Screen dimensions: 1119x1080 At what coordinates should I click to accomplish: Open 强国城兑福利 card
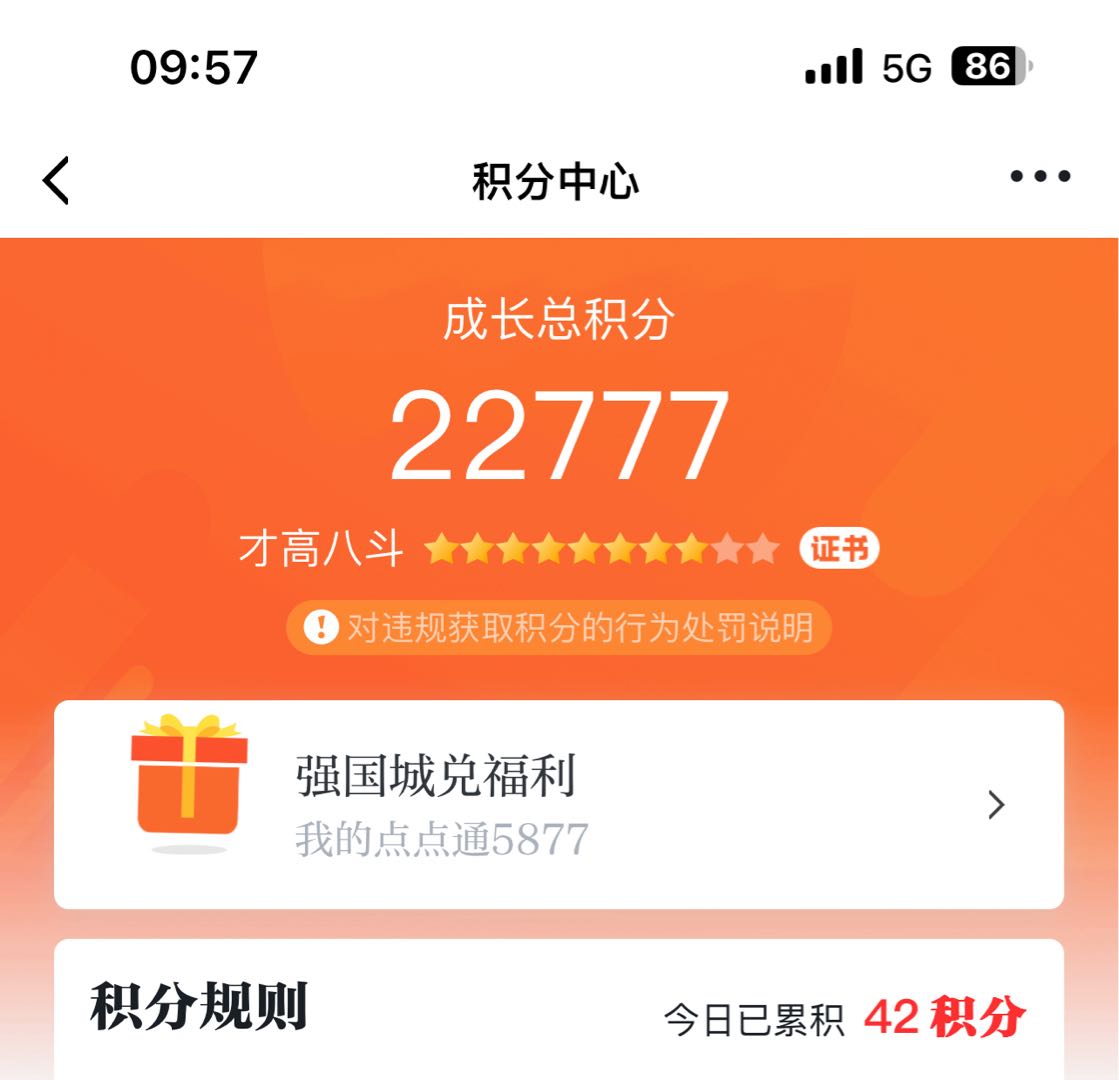coord(558,804)
